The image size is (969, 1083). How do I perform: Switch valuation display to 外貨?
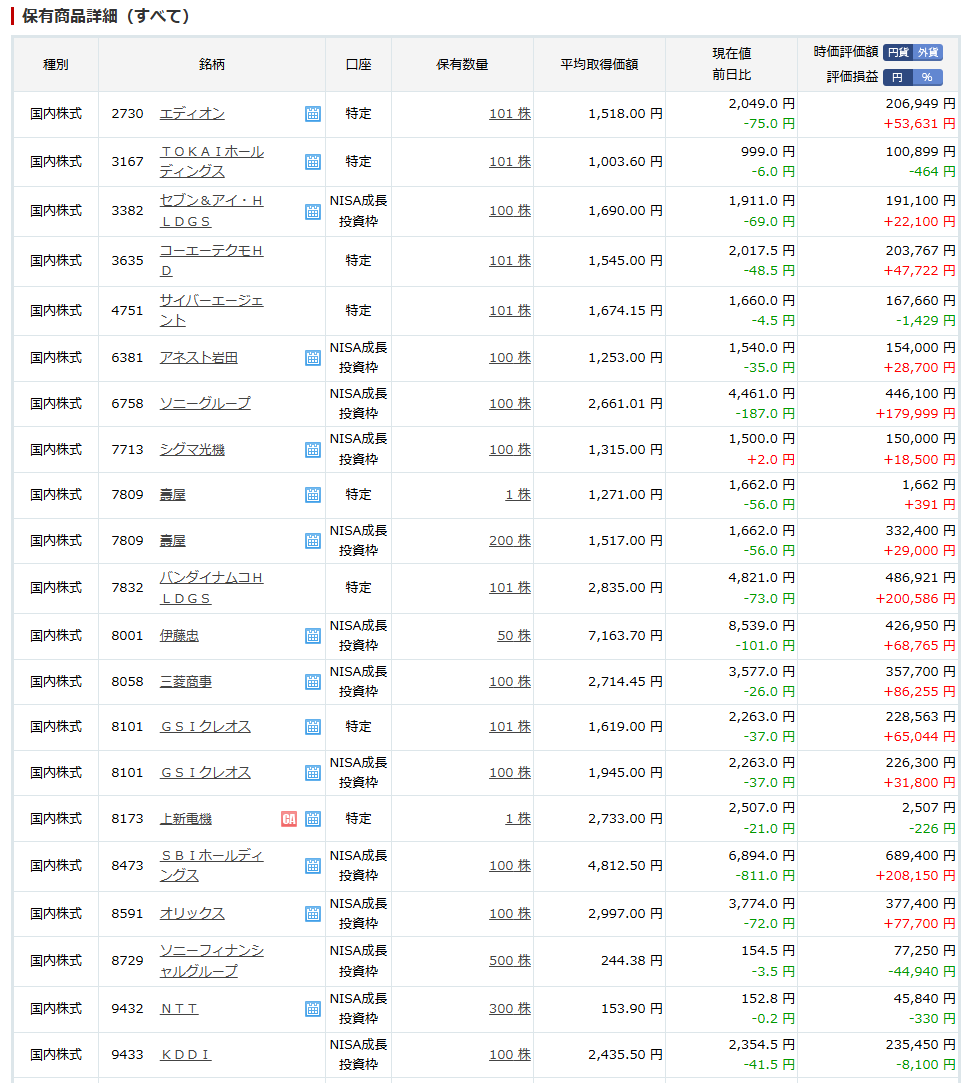pos(928,52)
